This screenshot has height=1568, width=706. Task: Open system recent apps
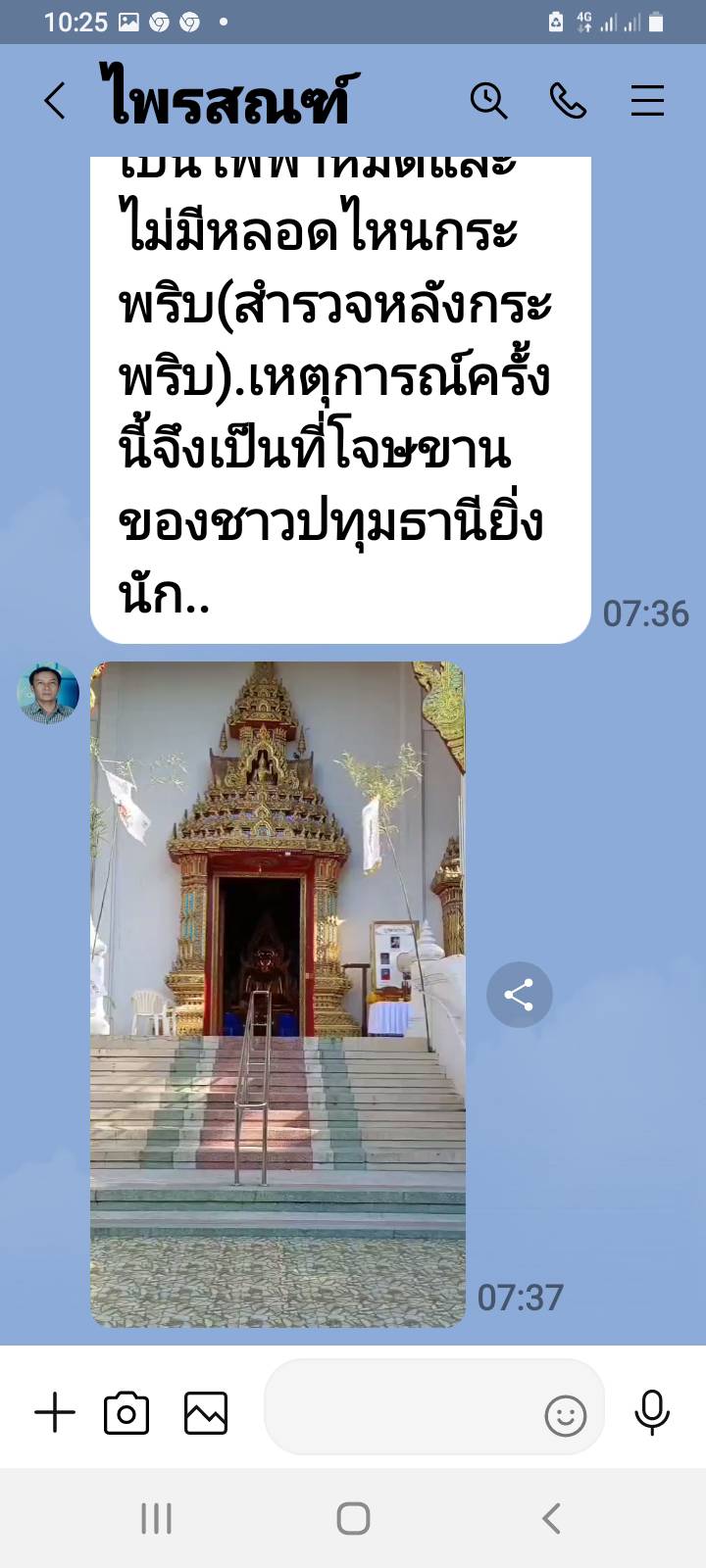156,1519
